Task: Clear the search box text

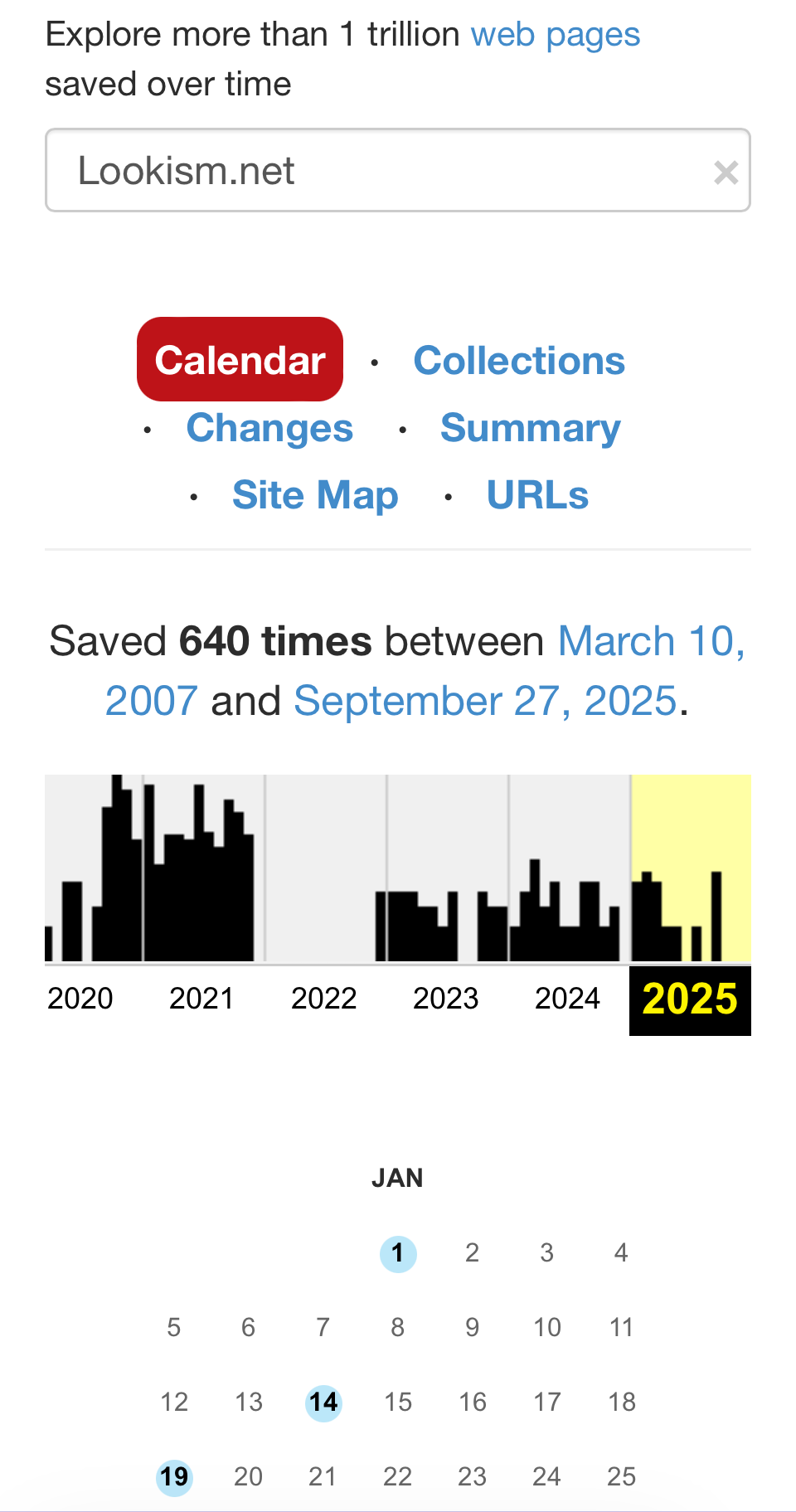Action: (726, 173)
